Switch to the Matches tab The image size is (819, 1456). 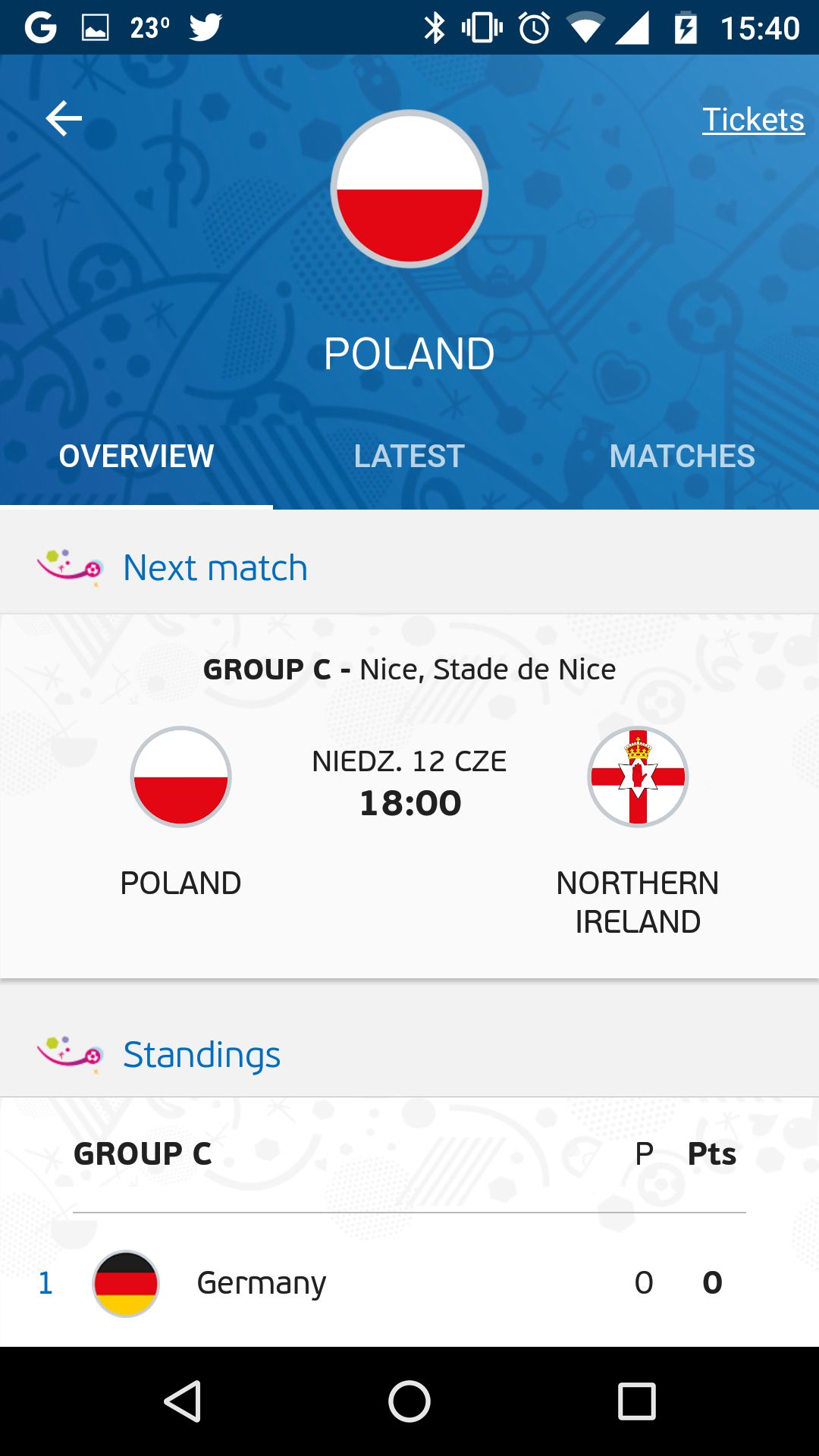tap(682, 457)
